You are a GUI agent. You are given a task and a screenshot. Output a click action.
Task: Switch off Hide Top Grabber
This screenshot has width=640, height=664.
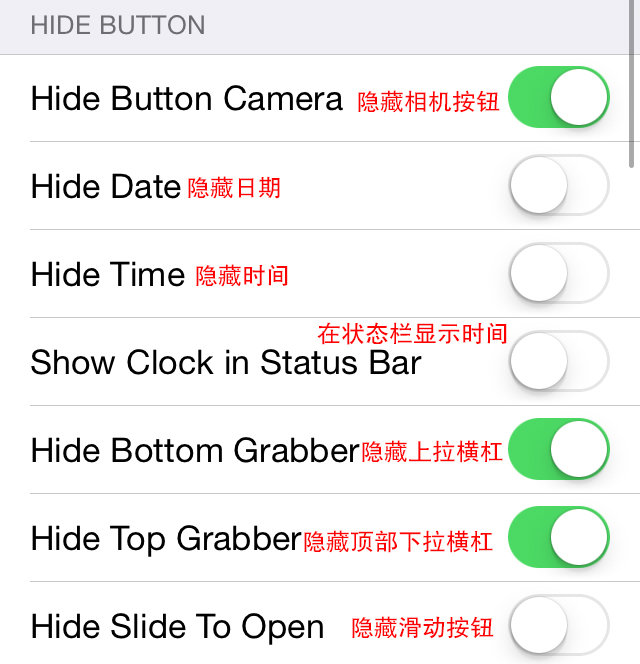[x=559, y=538]
